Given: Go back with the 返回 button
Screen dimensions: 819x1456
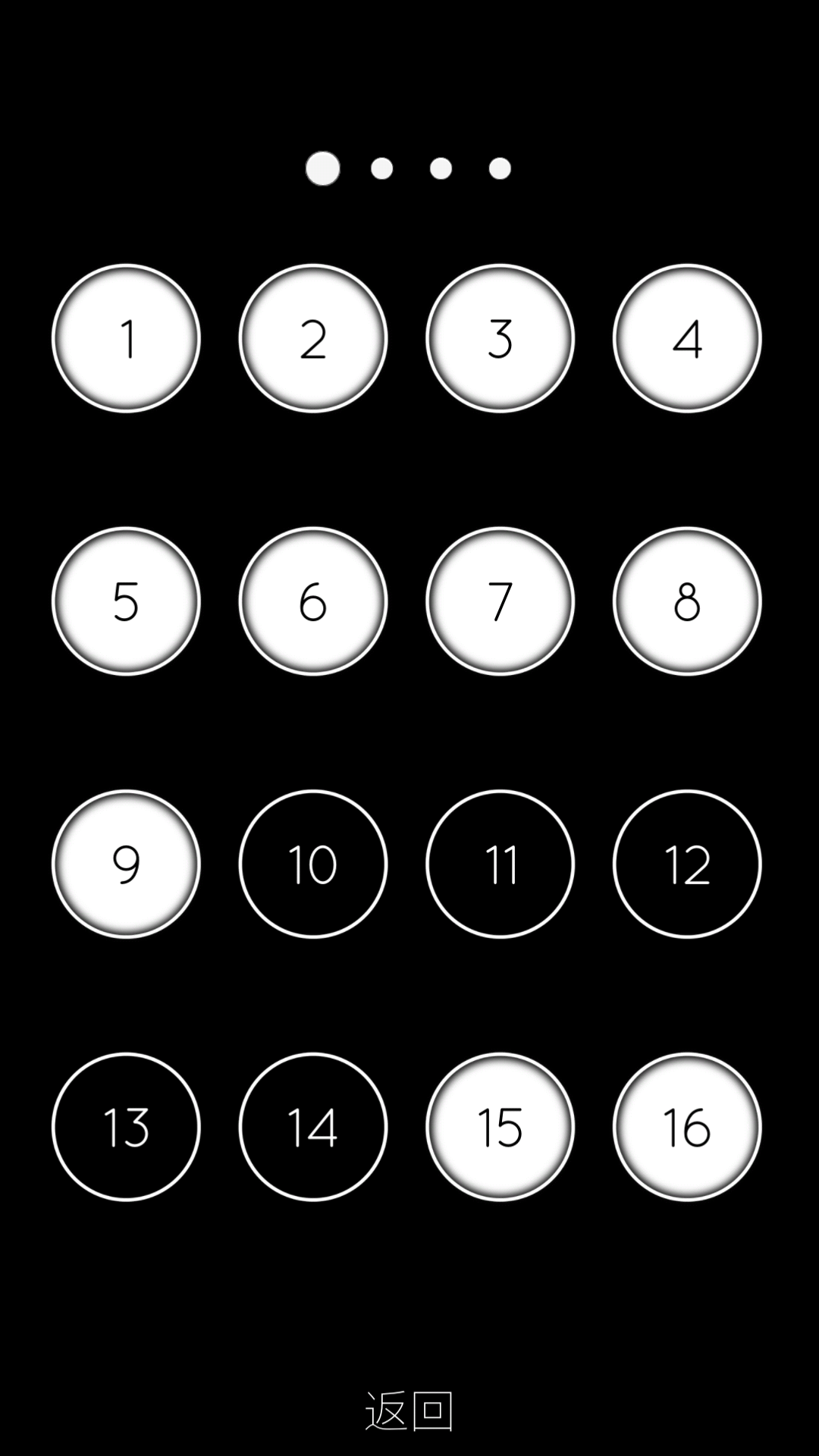Looking at the screenshot, I should [409, 1410].
